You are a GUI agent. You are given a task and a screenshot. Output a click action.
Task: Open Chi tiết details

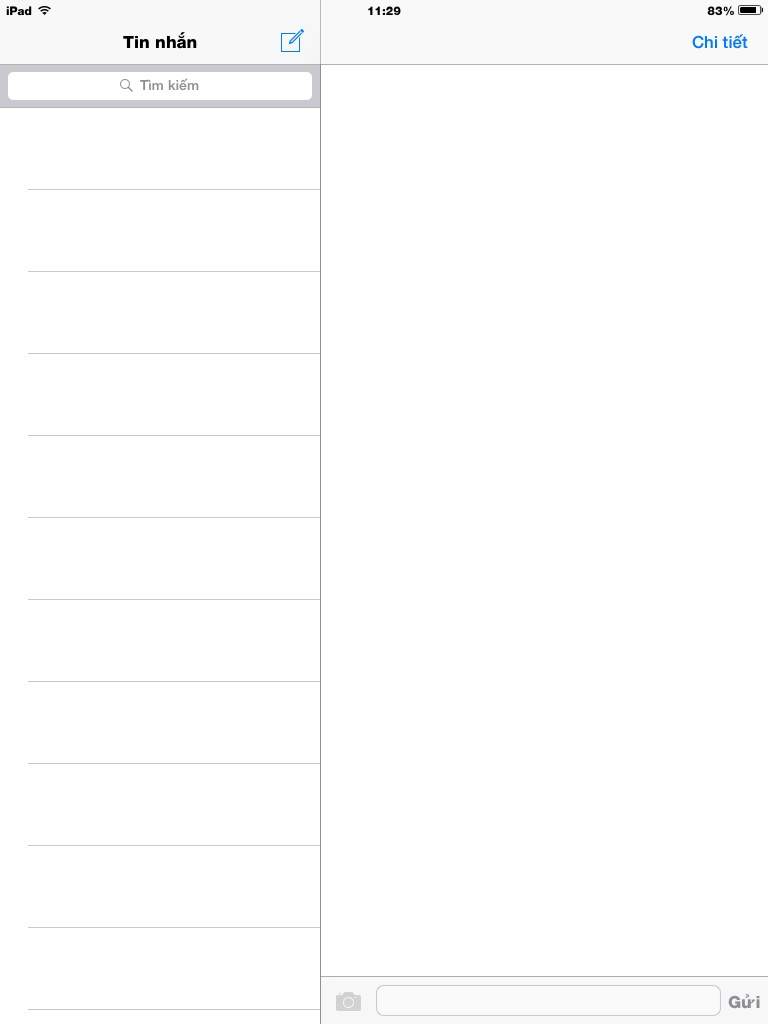pos(719,42)
